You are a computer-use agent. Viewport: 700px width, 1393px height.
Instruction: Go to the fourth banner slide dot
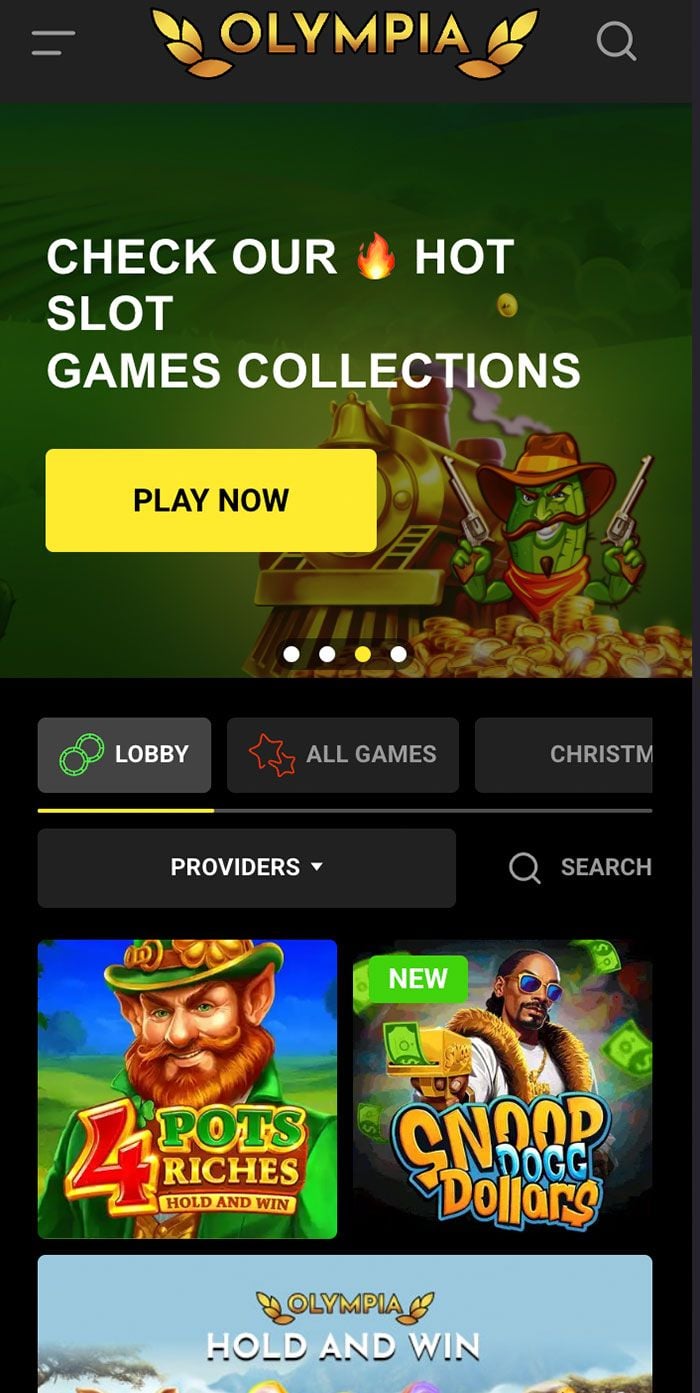click(399, 654)
